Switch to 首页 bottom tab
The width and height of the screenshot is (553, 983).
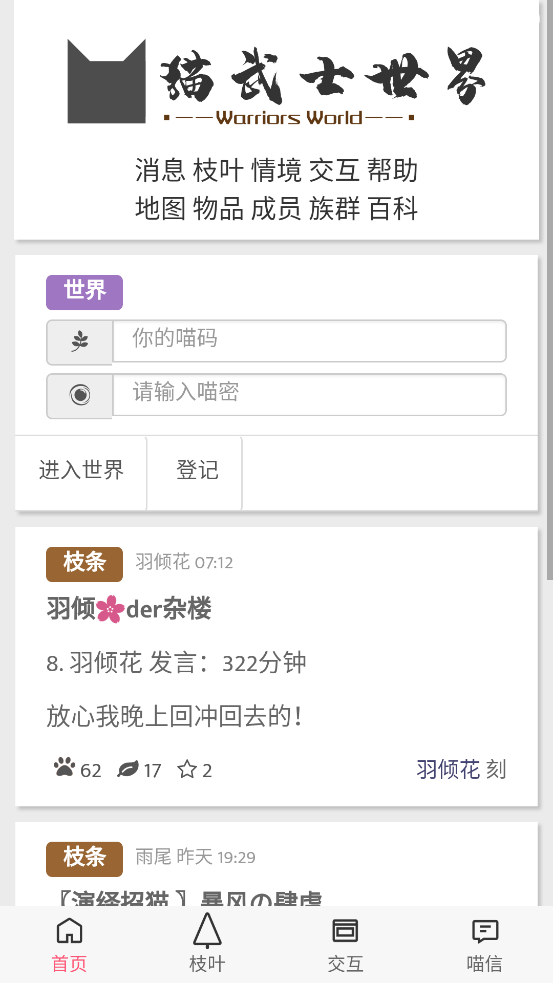69,945
